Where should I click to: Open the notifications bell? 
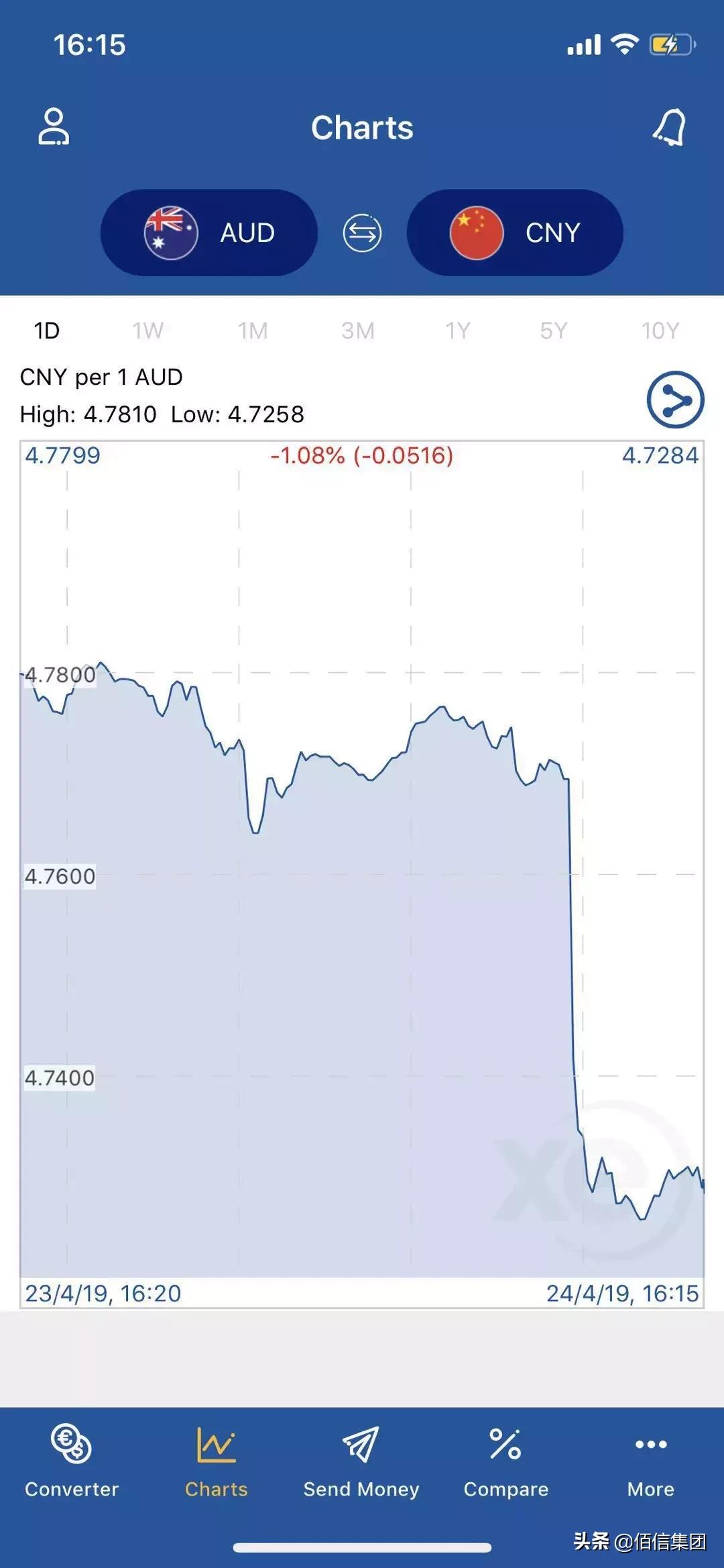coord(670,127)
